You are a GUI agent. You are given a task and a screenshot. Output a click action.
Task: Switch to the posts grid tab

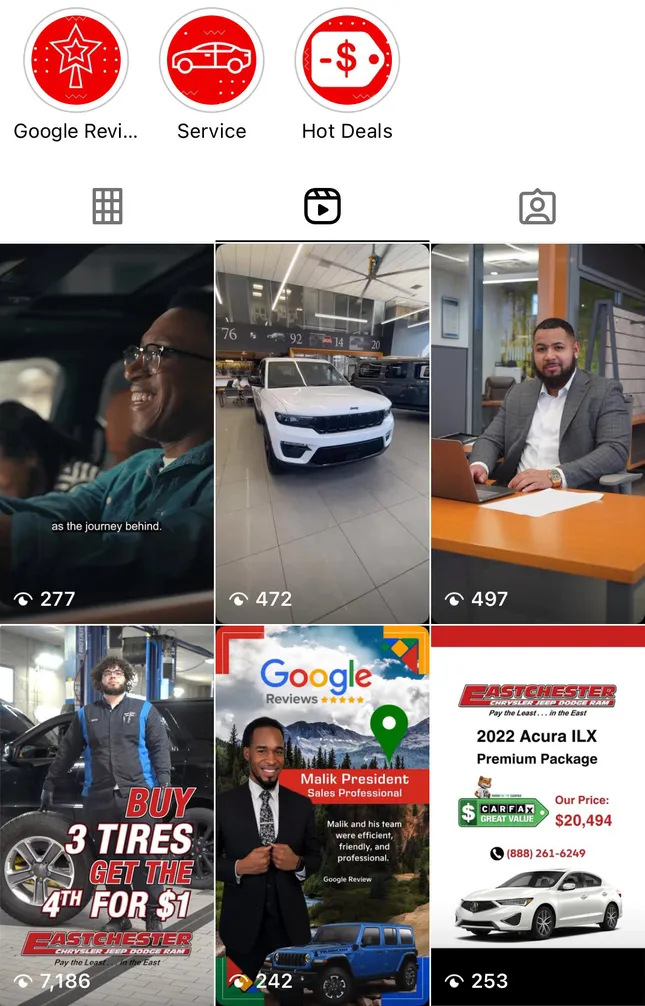click(x=107, y=207)
